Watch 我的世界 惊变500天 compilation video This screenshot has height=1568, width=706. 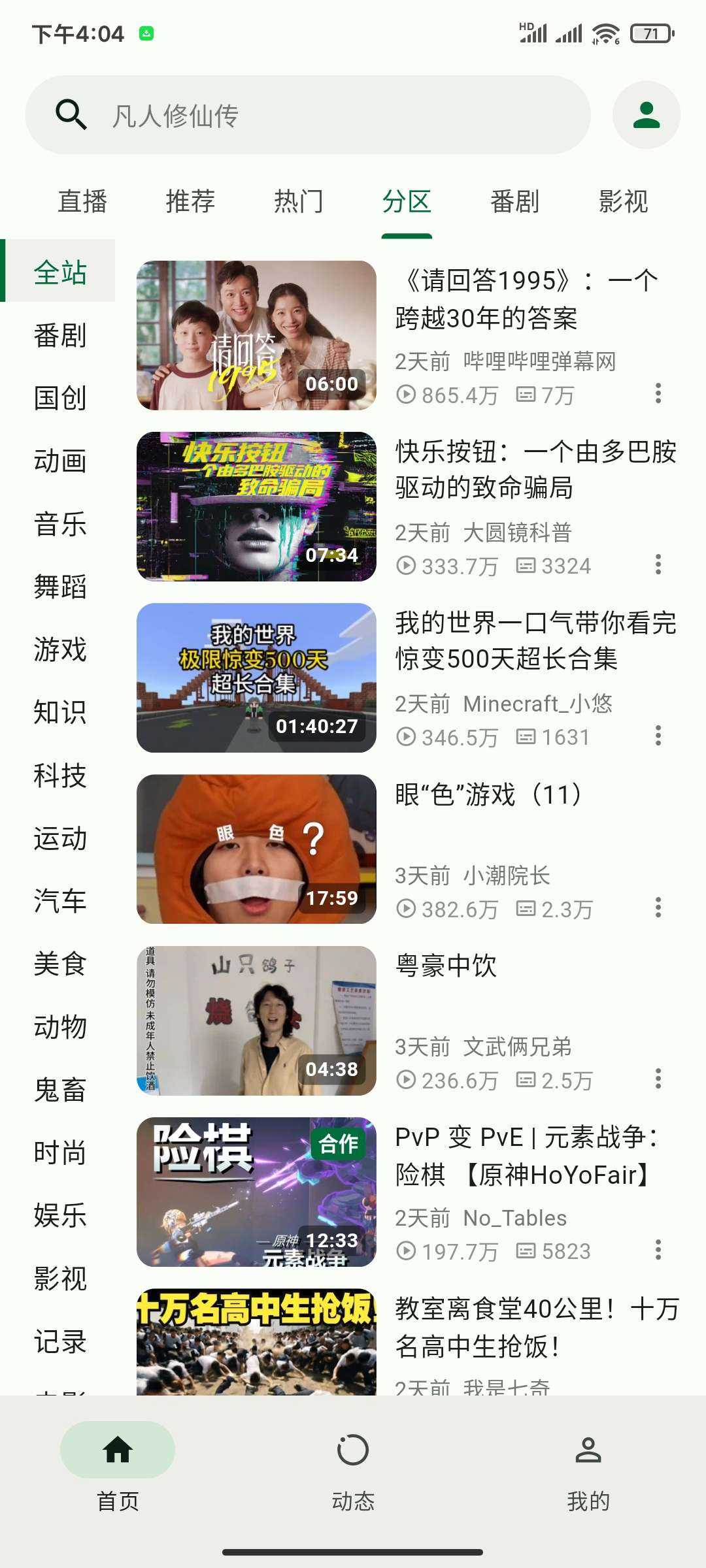pyautogui.click(x=256, y=678)
